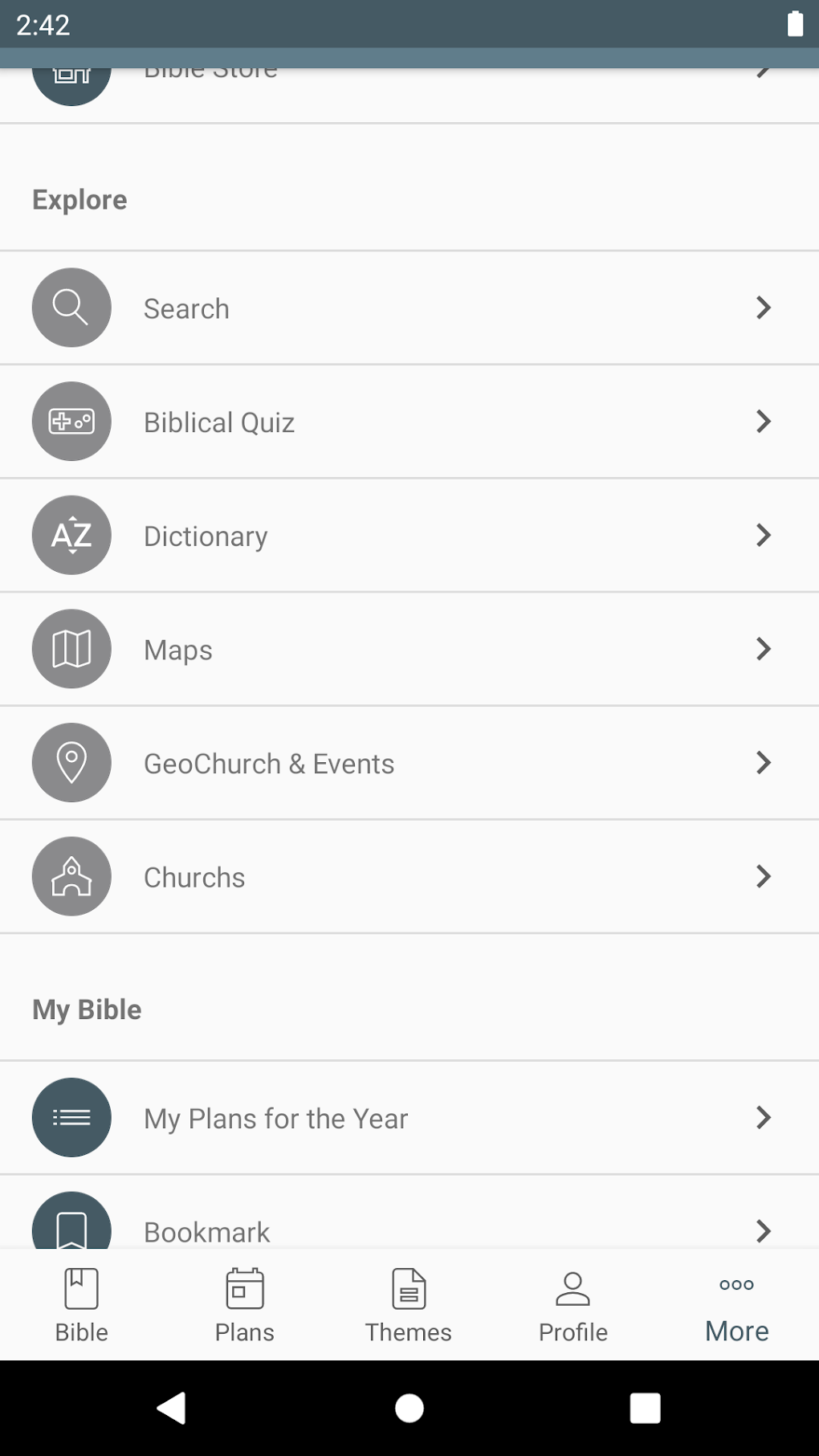Open the Profile tab
The width and height of the screenshot is (819, 1456).
[x=572, y=1305]
